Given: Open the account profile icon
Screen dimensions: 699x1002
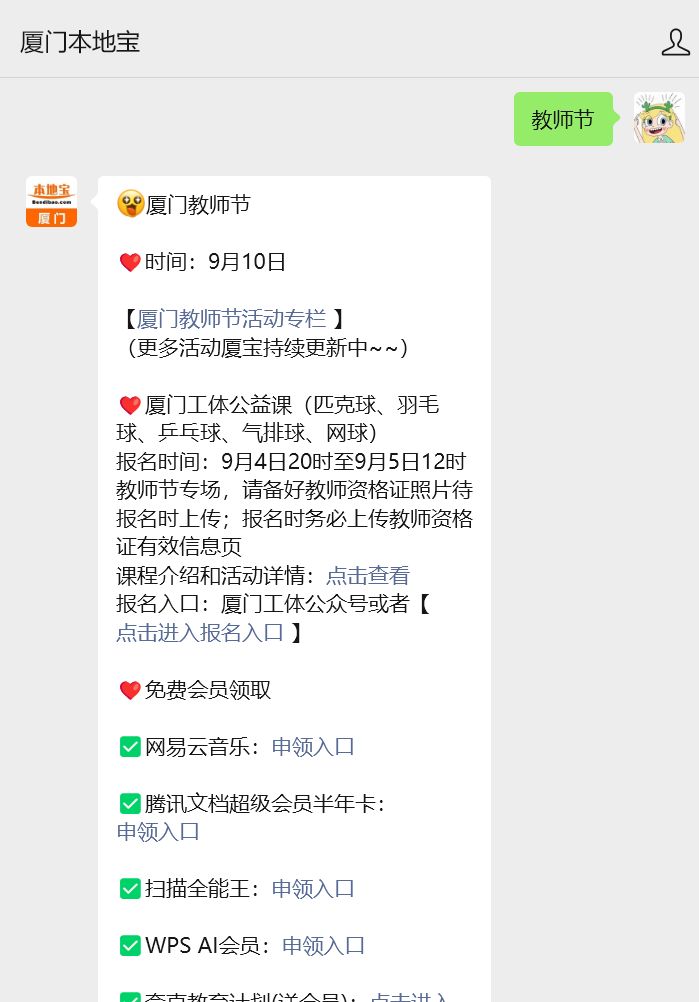Looking at the screenshot, I should [x=675, y=41].
